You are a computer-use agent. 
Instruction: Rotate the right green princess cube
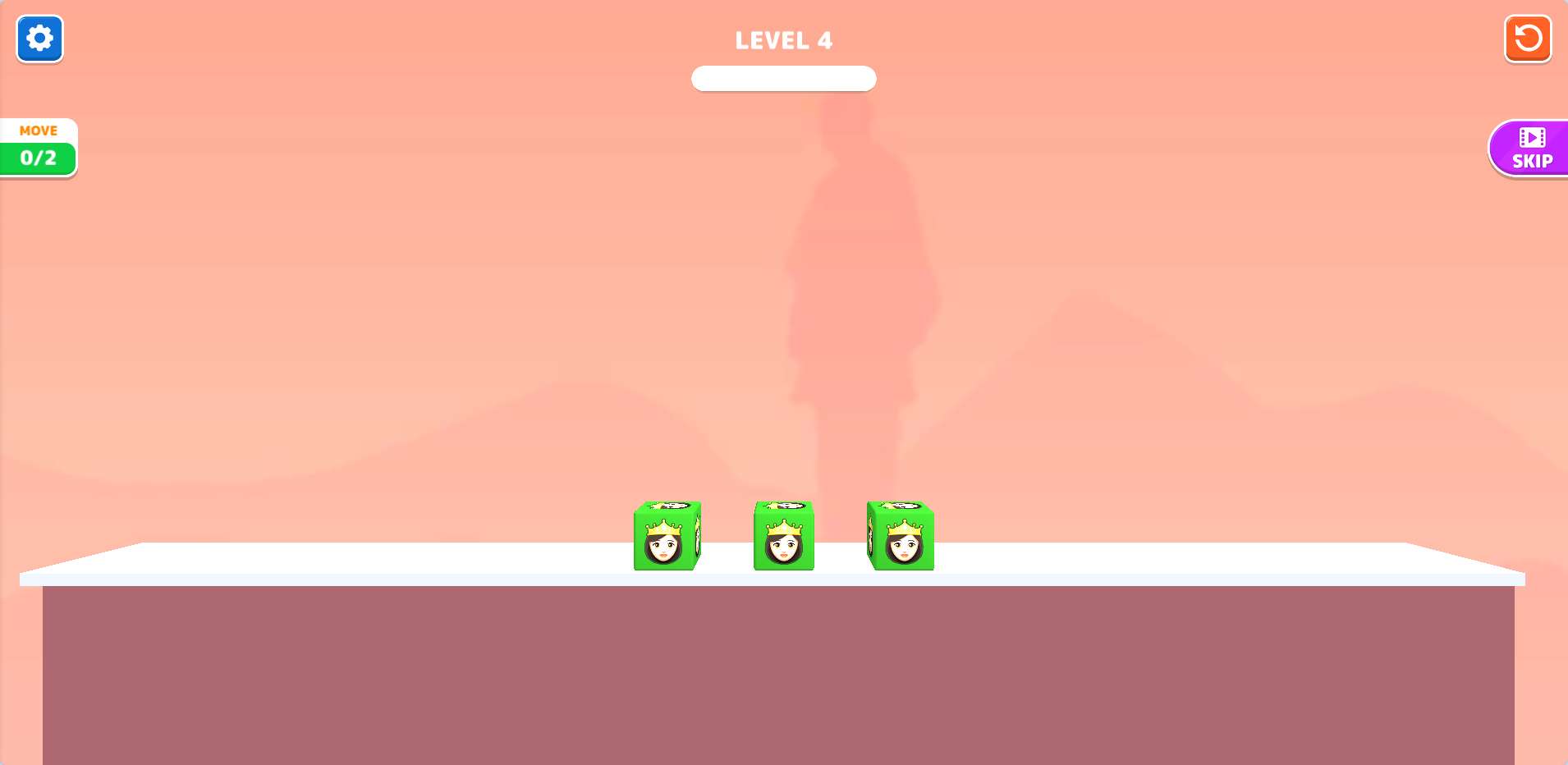pos(901,537)
